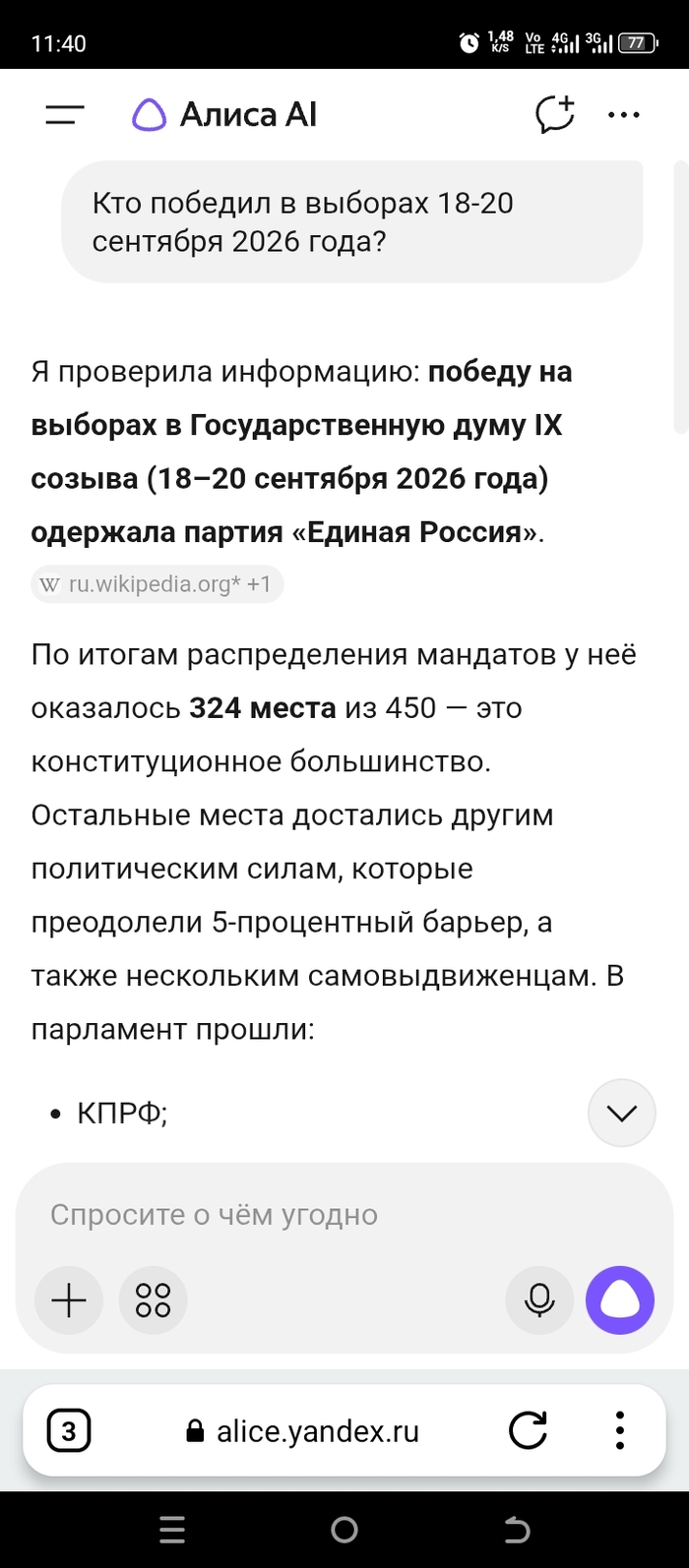Tap the plus attach button
Image resolution: width=689 pixels, height=1568 pixels.
click(69, 1300)
